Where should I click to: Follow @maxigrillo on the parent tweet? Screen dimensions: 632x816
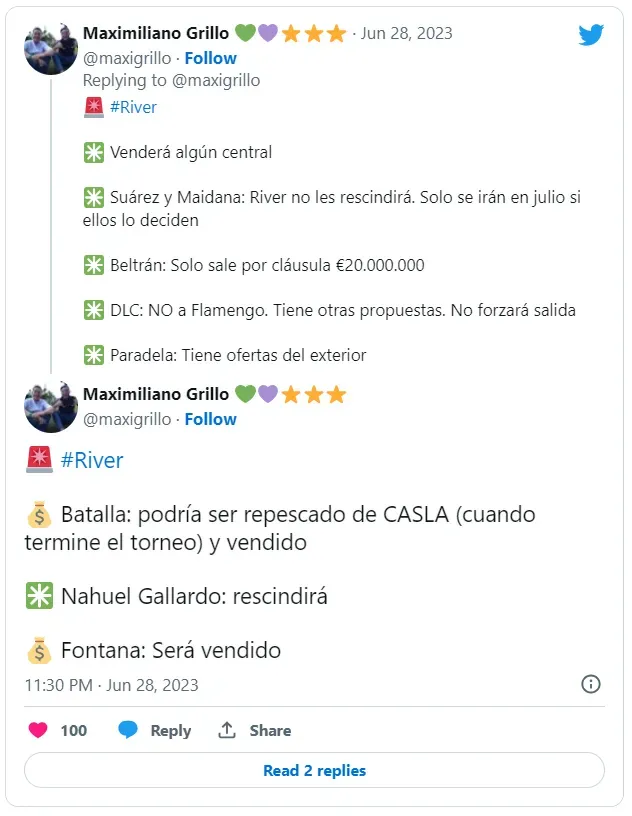pyautogui.click(x=210, y=58)
